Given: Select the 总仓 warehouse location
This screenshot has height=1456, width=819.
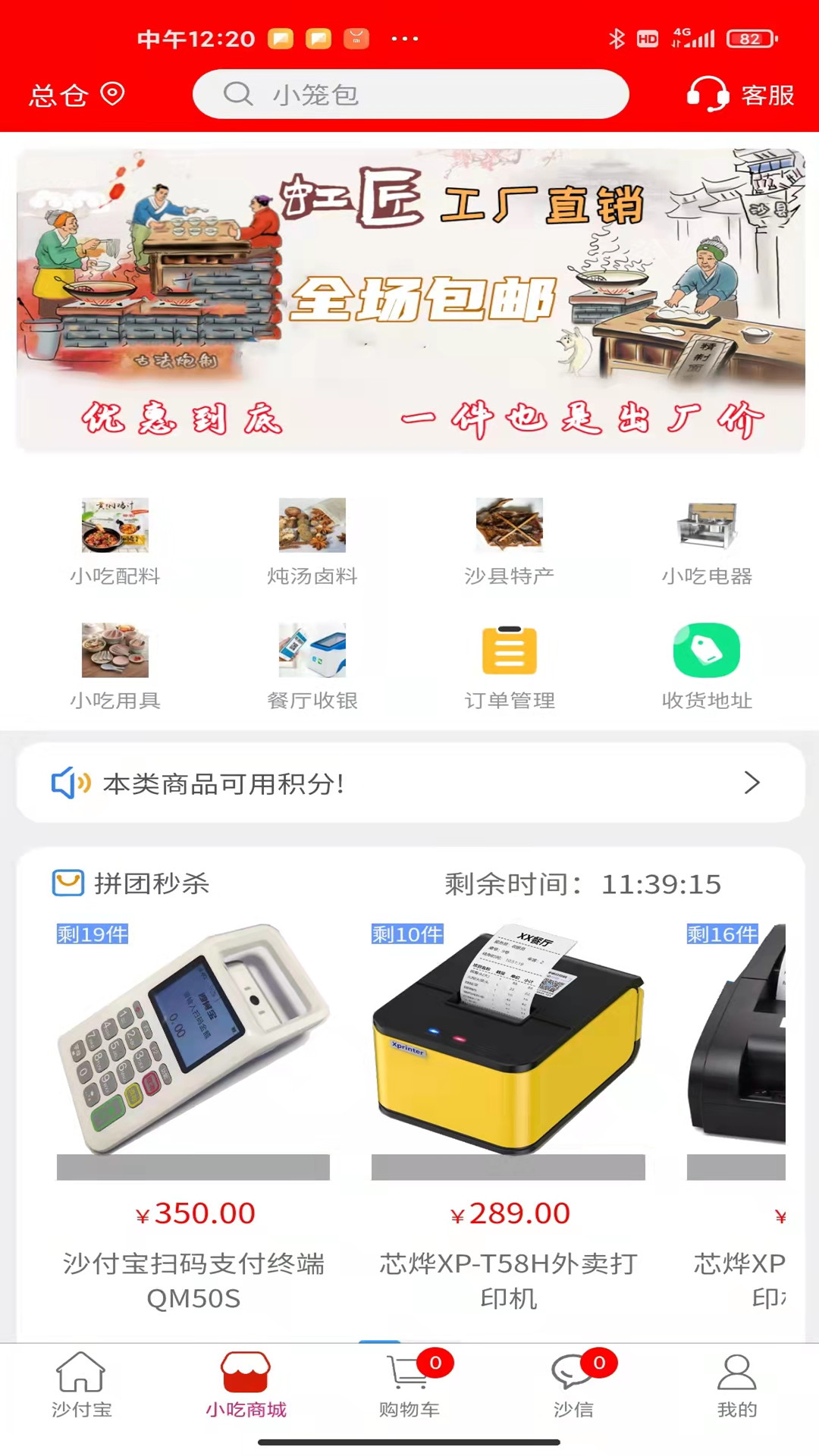Looking at the screenshot, I should (x=76, y=95).
